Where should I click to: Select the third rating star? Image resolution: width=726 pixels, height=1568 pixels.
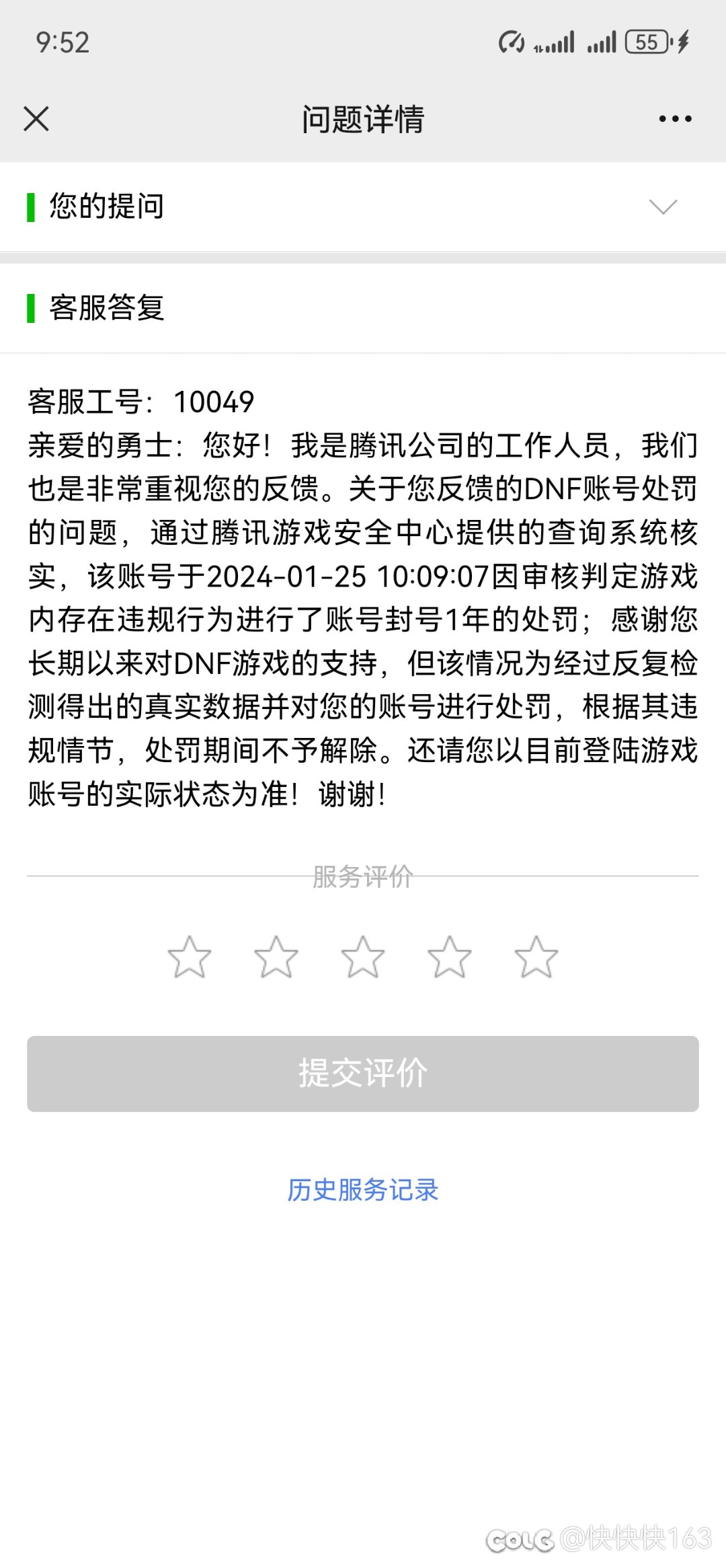tap(363, 957)
